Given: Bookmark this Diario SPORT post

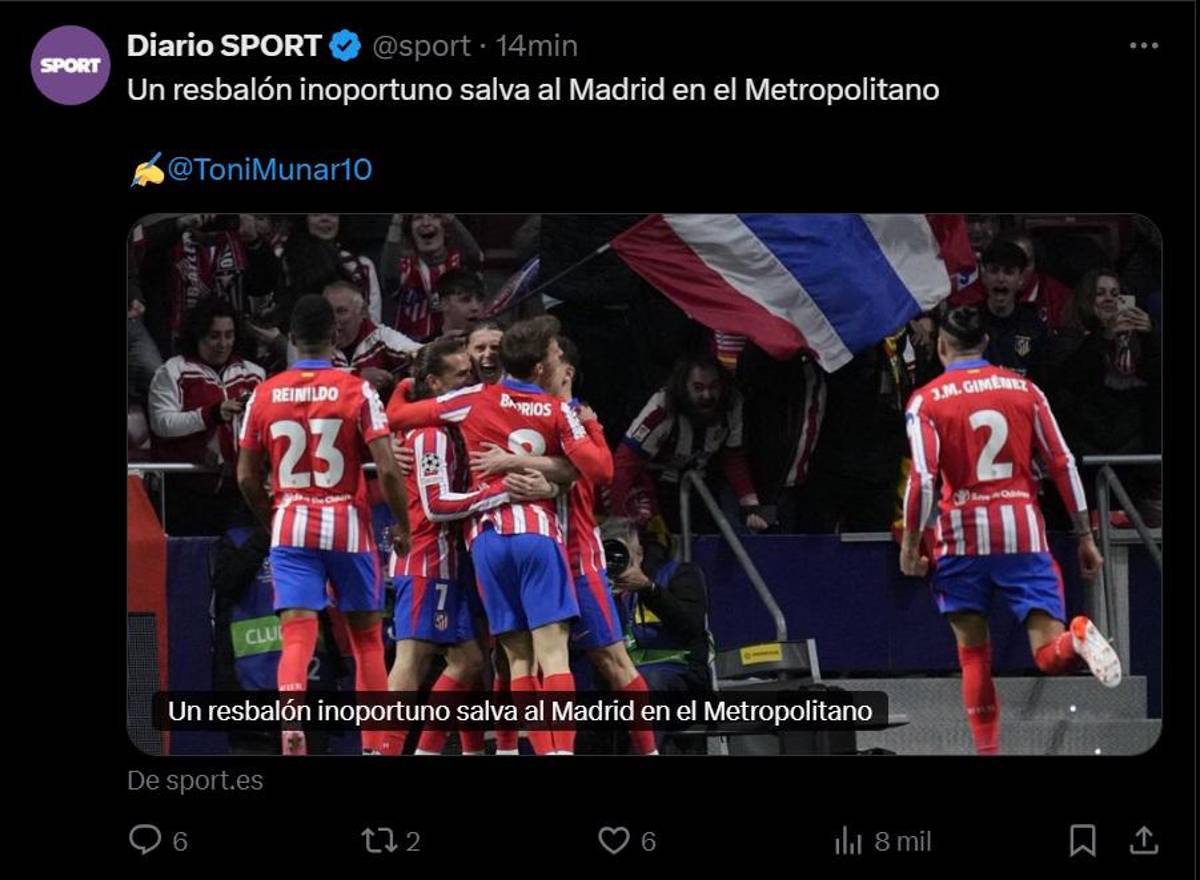Looking at the screenshot, I should coord(1082,840).
